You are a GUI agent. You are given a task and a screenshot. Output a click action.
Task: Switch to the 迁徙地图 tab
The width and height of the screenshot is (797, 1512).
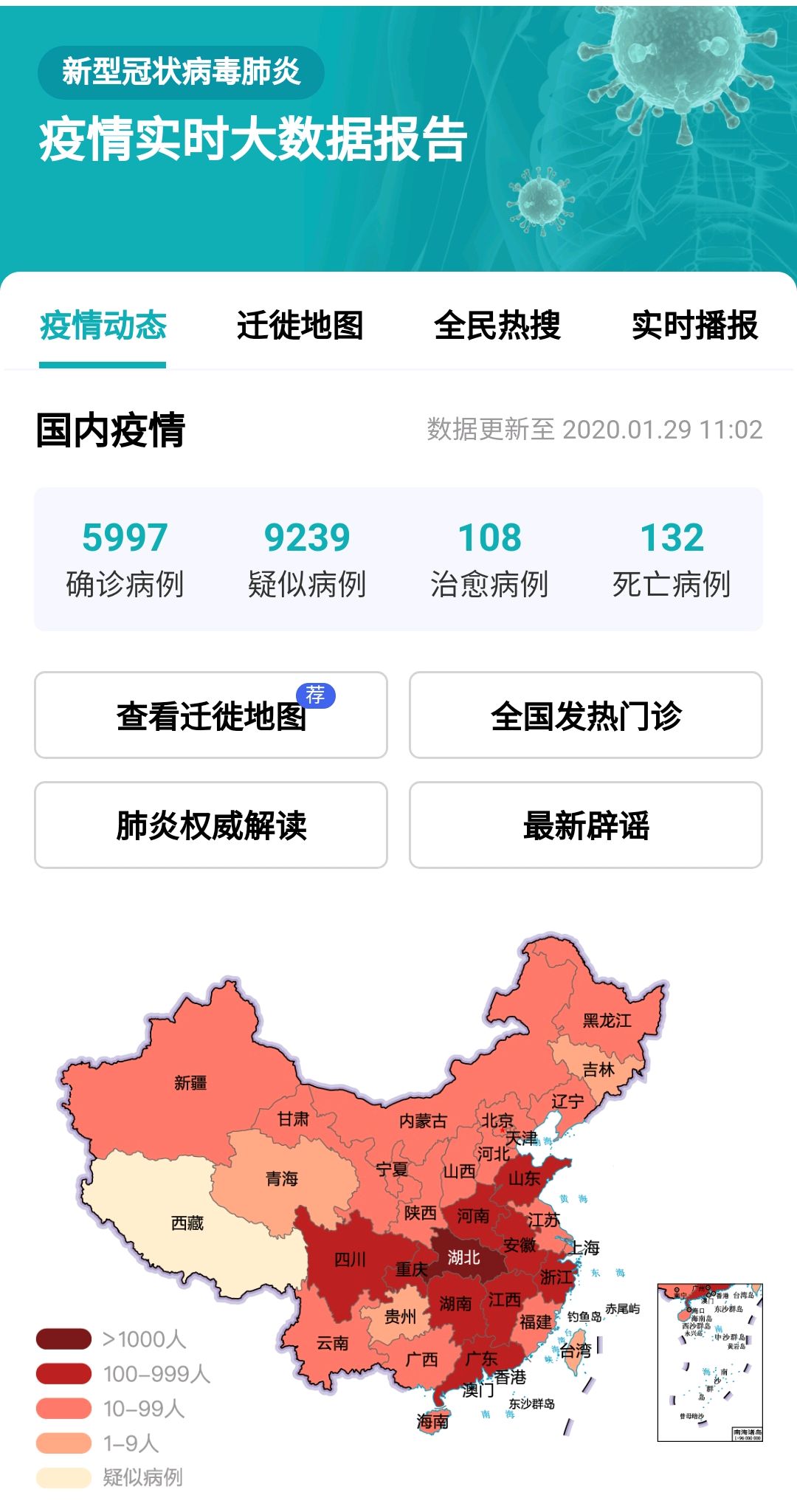pyautogui.click(x=300, y=326)
